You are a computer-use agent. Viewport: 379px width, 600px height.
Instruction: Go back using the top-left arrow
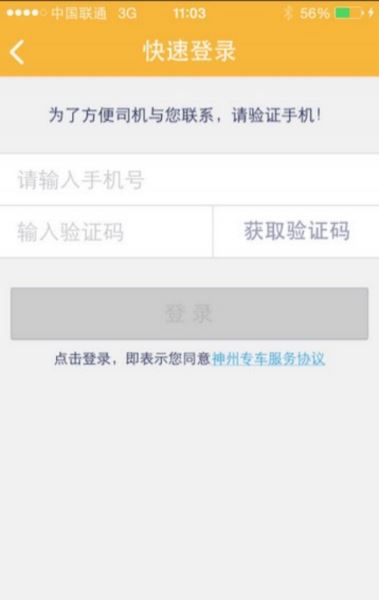pos(17,52)
